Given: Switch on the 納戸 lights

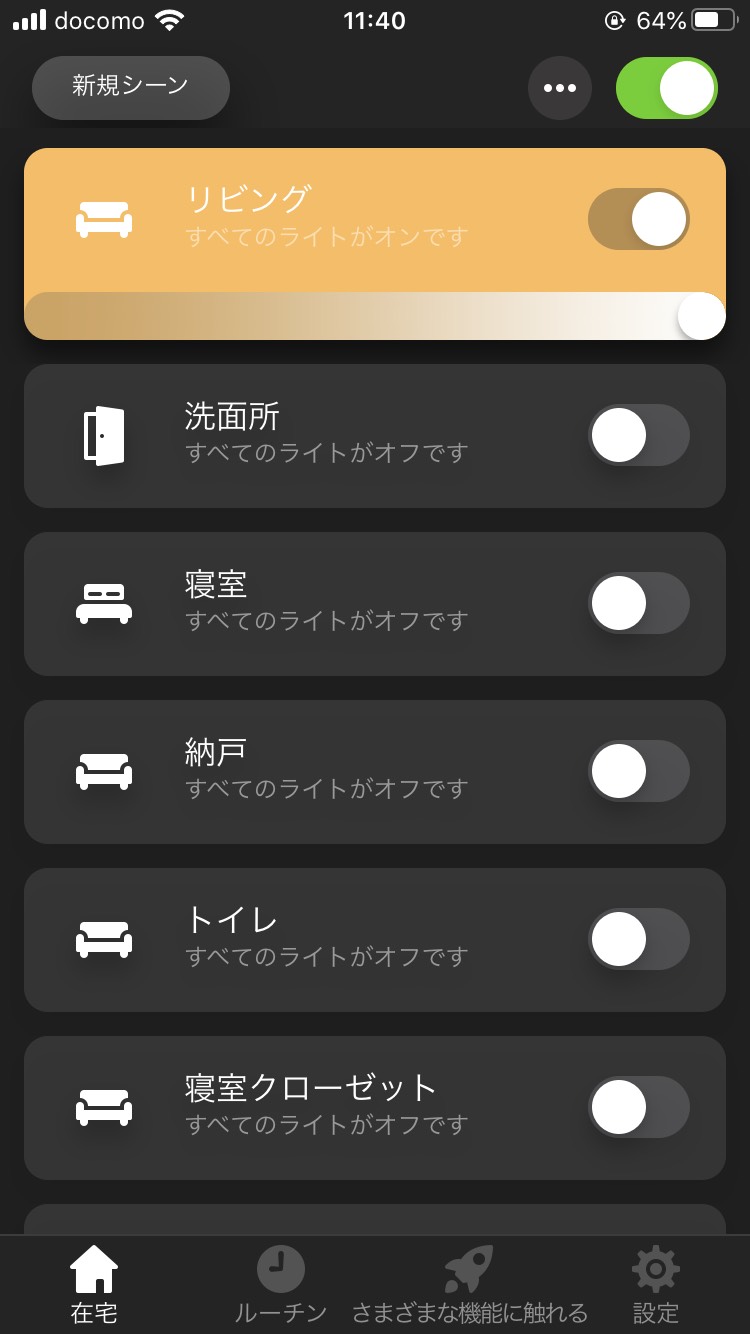Looking at the screenshot, I should [x=638, y=771].
